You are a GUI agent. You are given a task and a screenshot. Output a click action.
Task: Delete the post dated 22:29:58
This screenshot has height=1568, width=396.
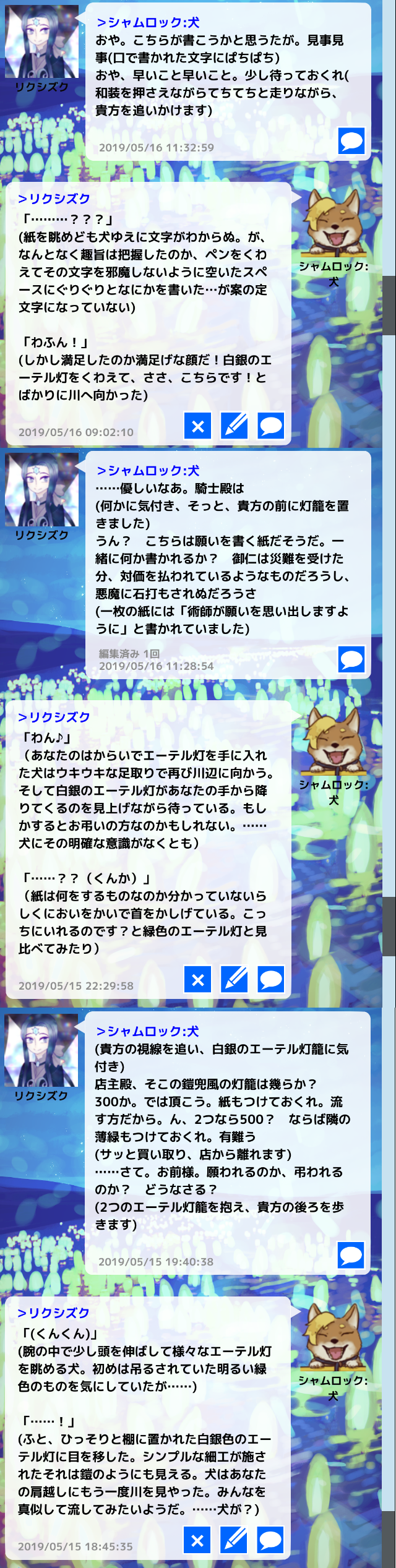(x=198, y=979)
